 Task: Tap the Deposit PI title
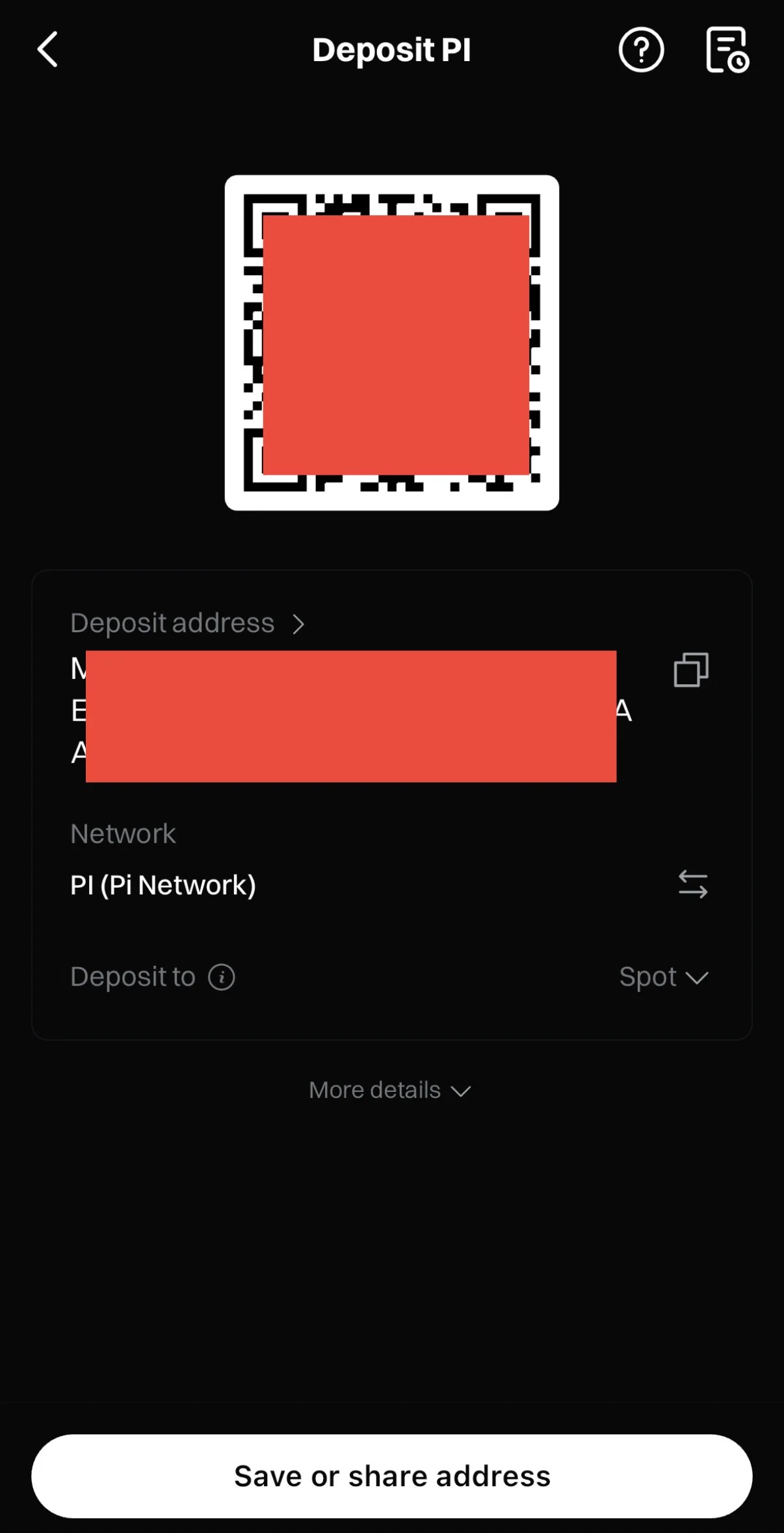392,49
